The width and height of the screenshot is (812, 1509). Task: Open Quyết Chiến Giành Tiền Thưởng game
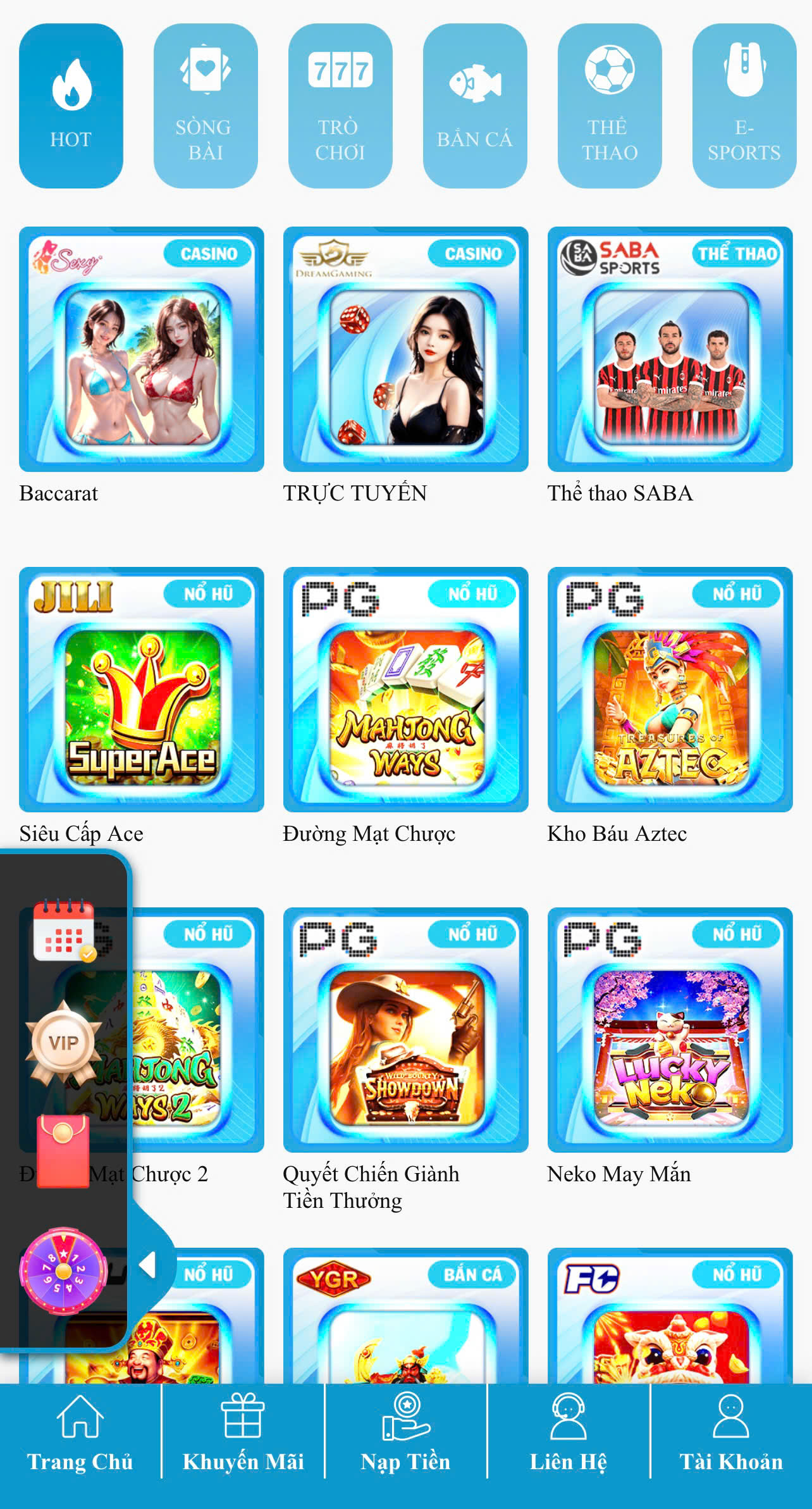point(405,1029)
